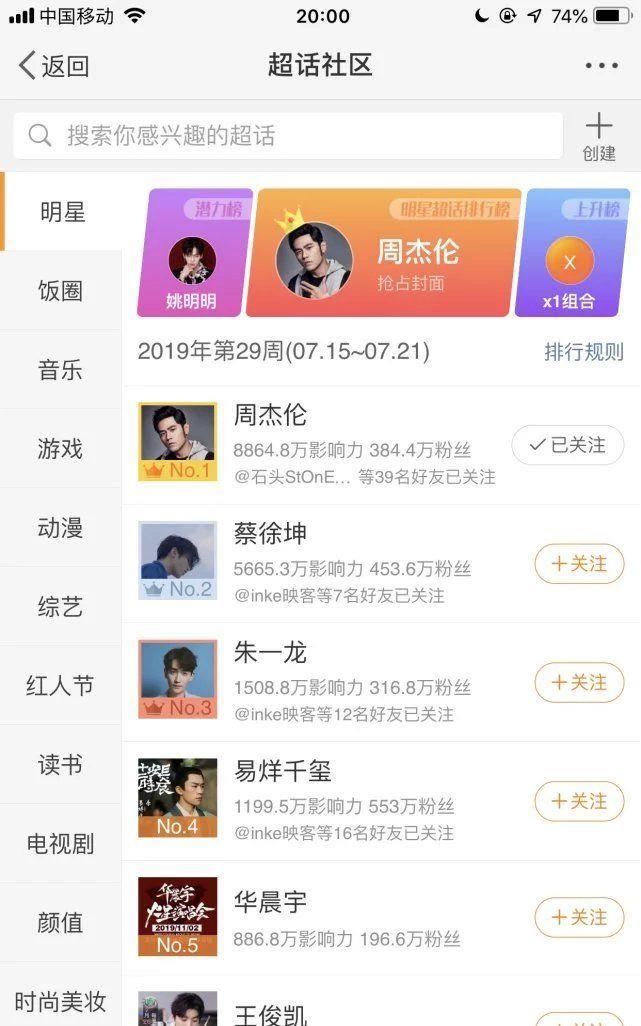Switch to the 电视剧 category
This screenshot has height=1026, width=641.
coord(61,844)
